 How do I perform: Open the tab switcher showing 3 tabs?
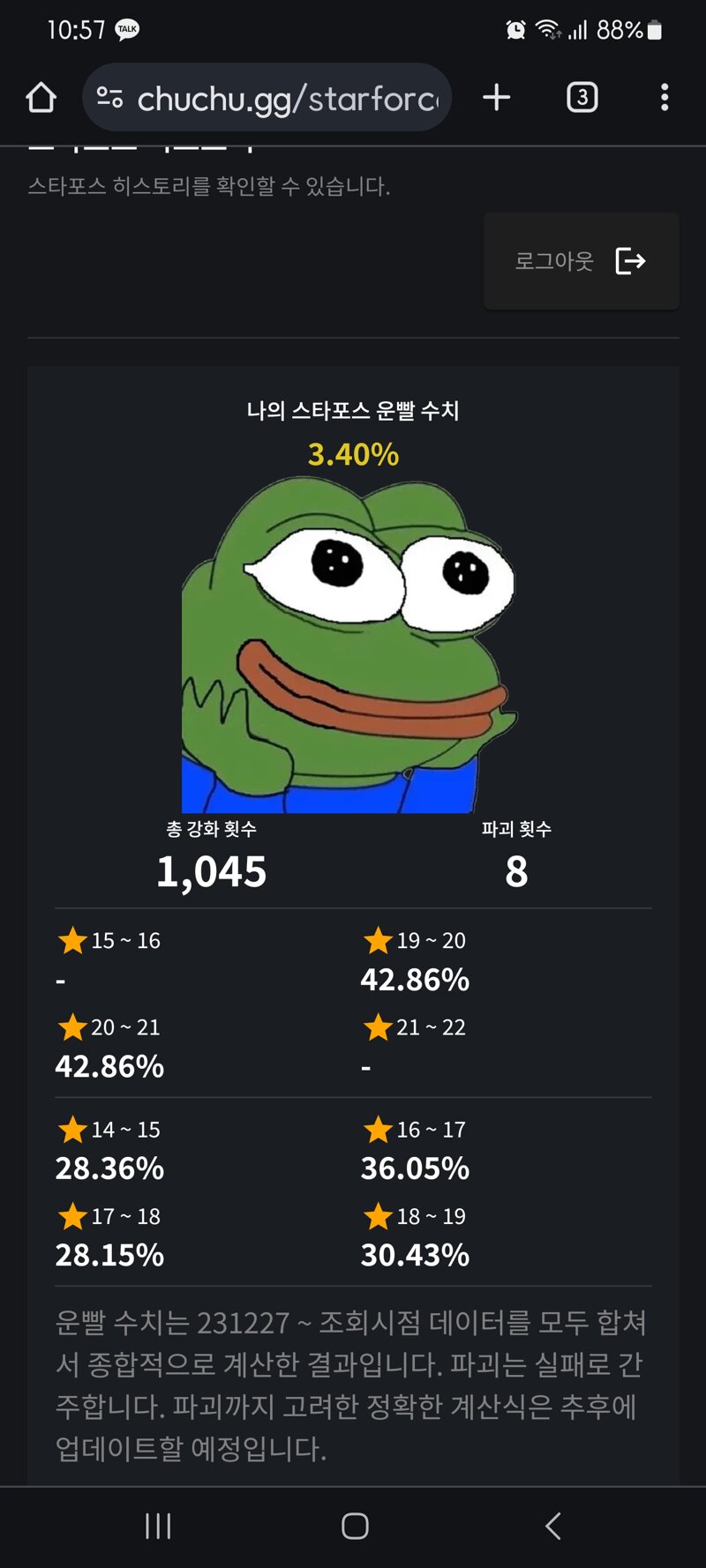[x=582, y=97]
